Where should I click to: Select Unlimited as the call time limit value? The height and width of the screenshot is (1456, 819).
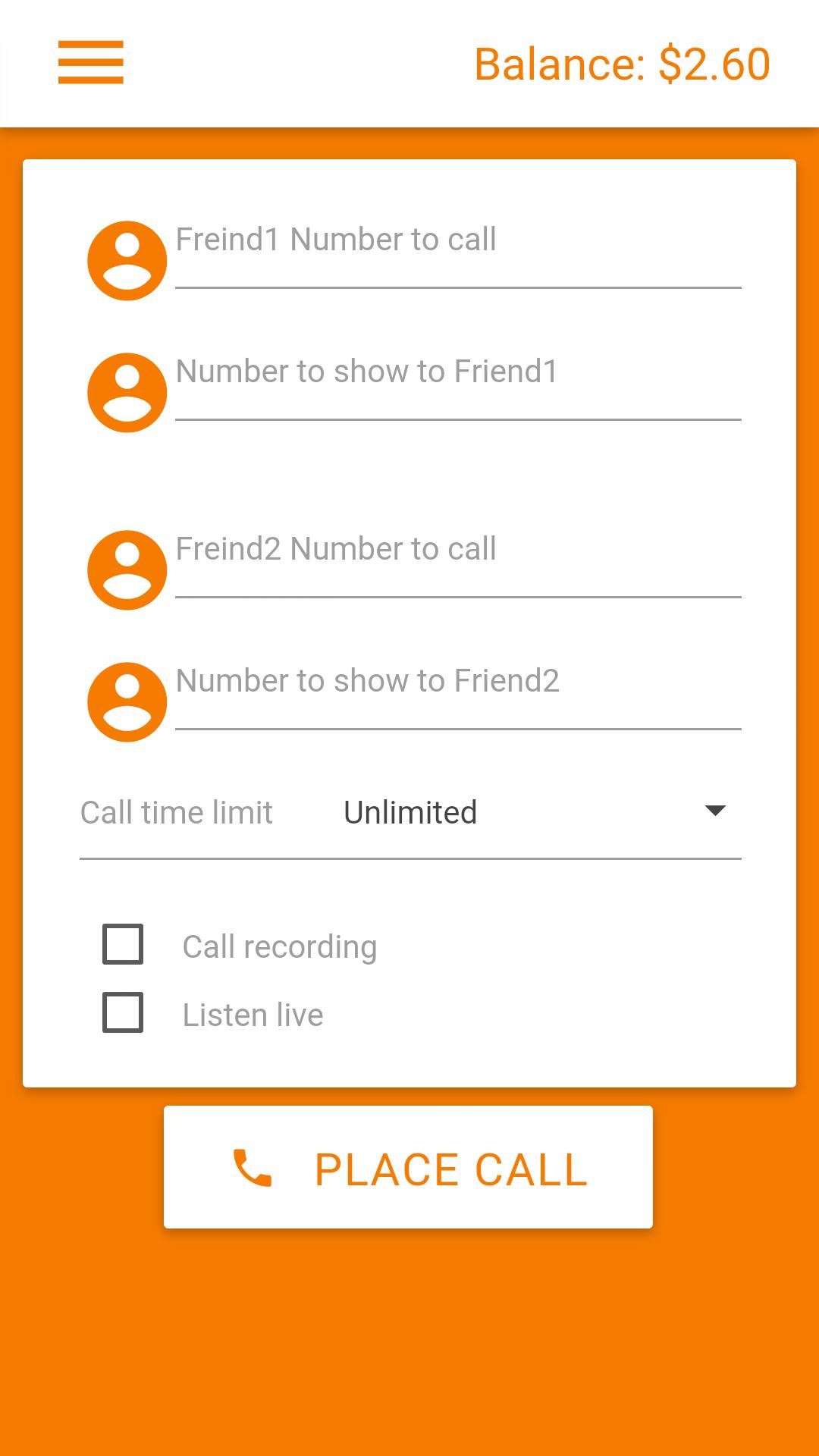(x=410, y=811)
